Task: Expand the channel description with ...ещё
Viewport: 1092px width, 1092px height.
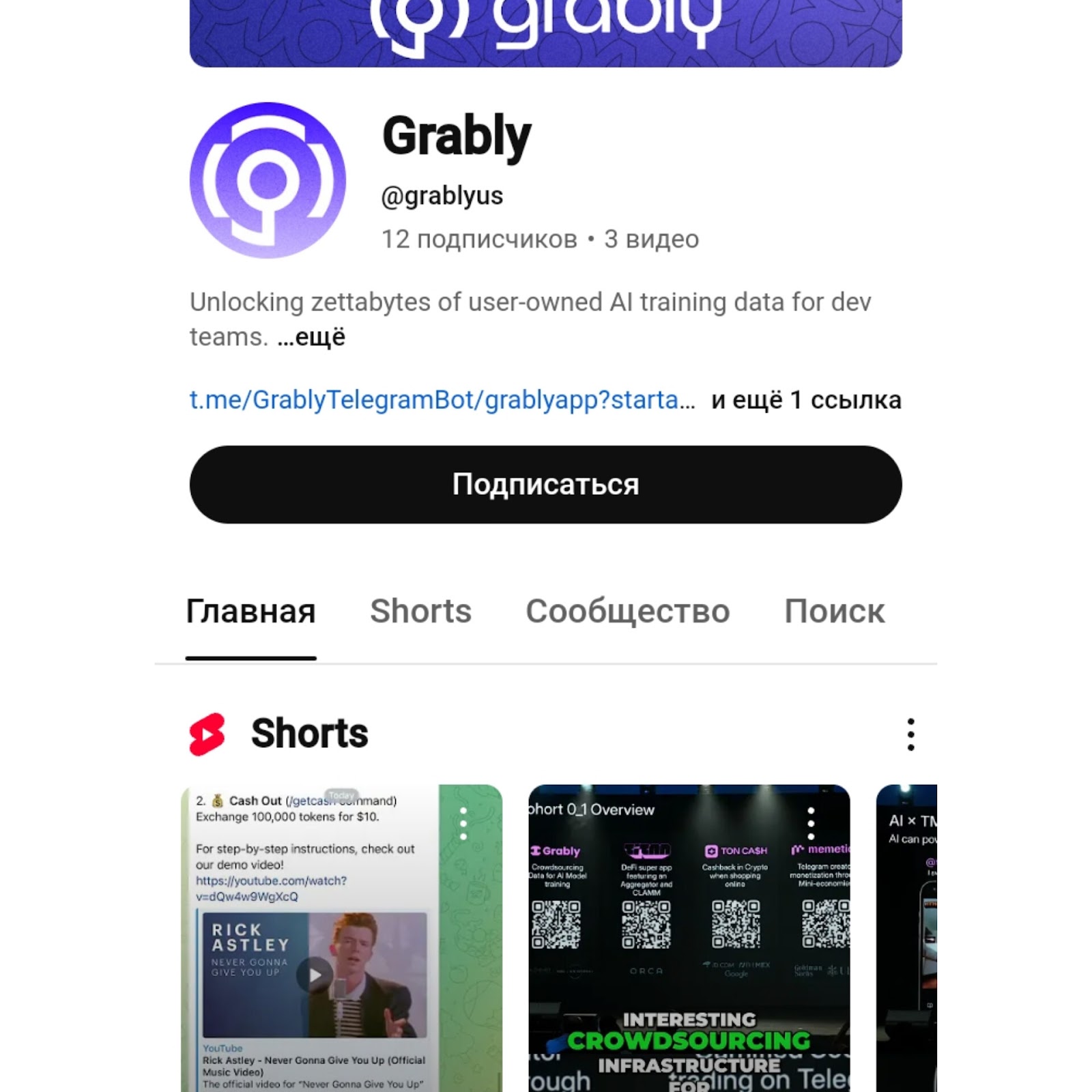Action: coord(311,337)
